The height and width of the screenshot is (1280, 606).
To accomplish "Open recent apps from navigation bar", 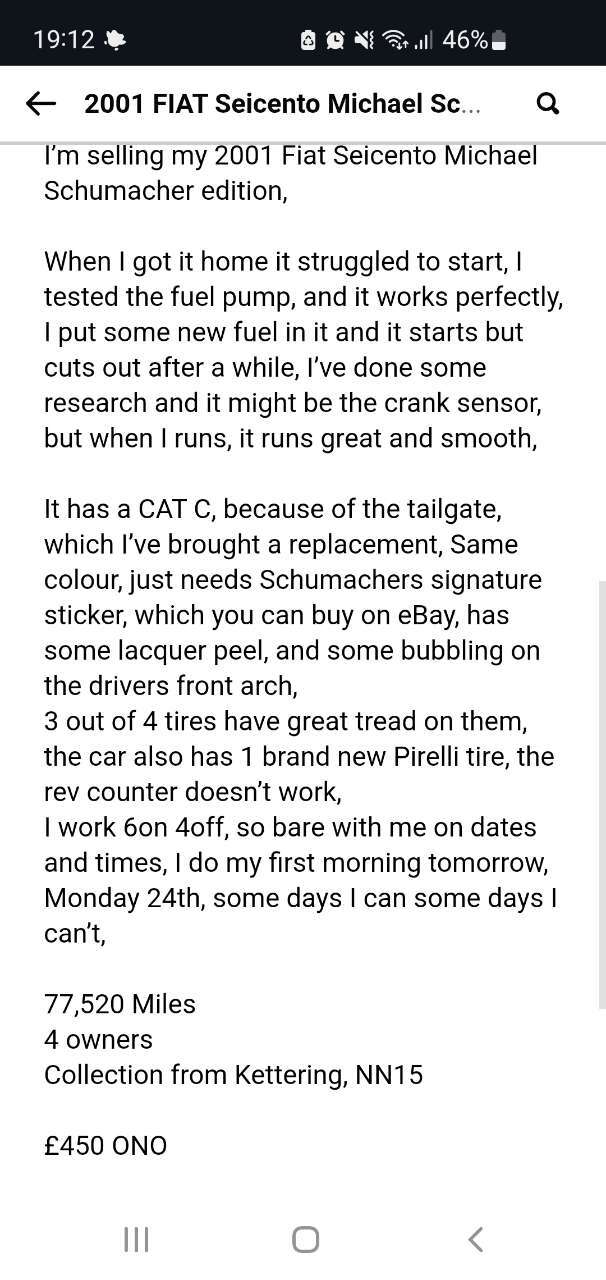I will pyautogui.click(x=136, y=1240).
